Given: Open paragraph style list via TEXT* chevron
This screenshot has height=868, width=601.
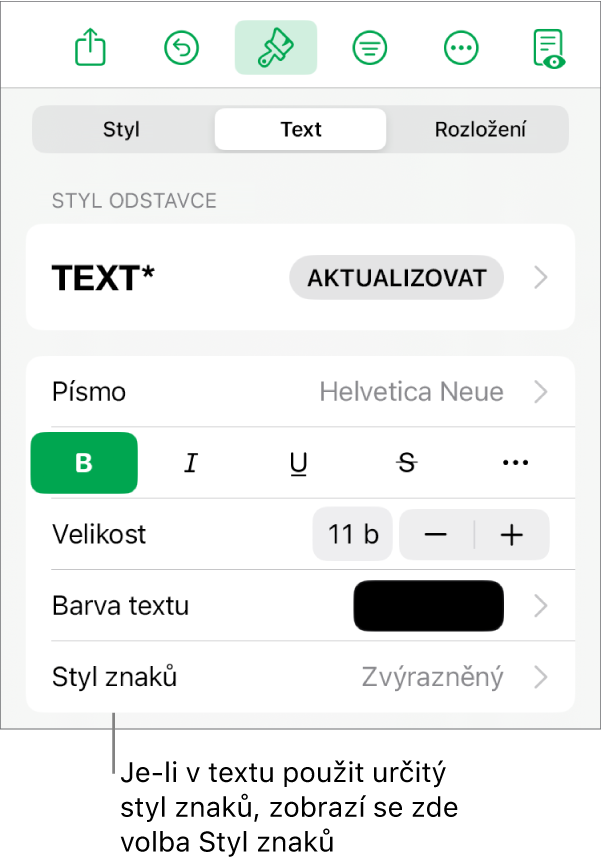Looking at the screenshot, I should point(541,278).
